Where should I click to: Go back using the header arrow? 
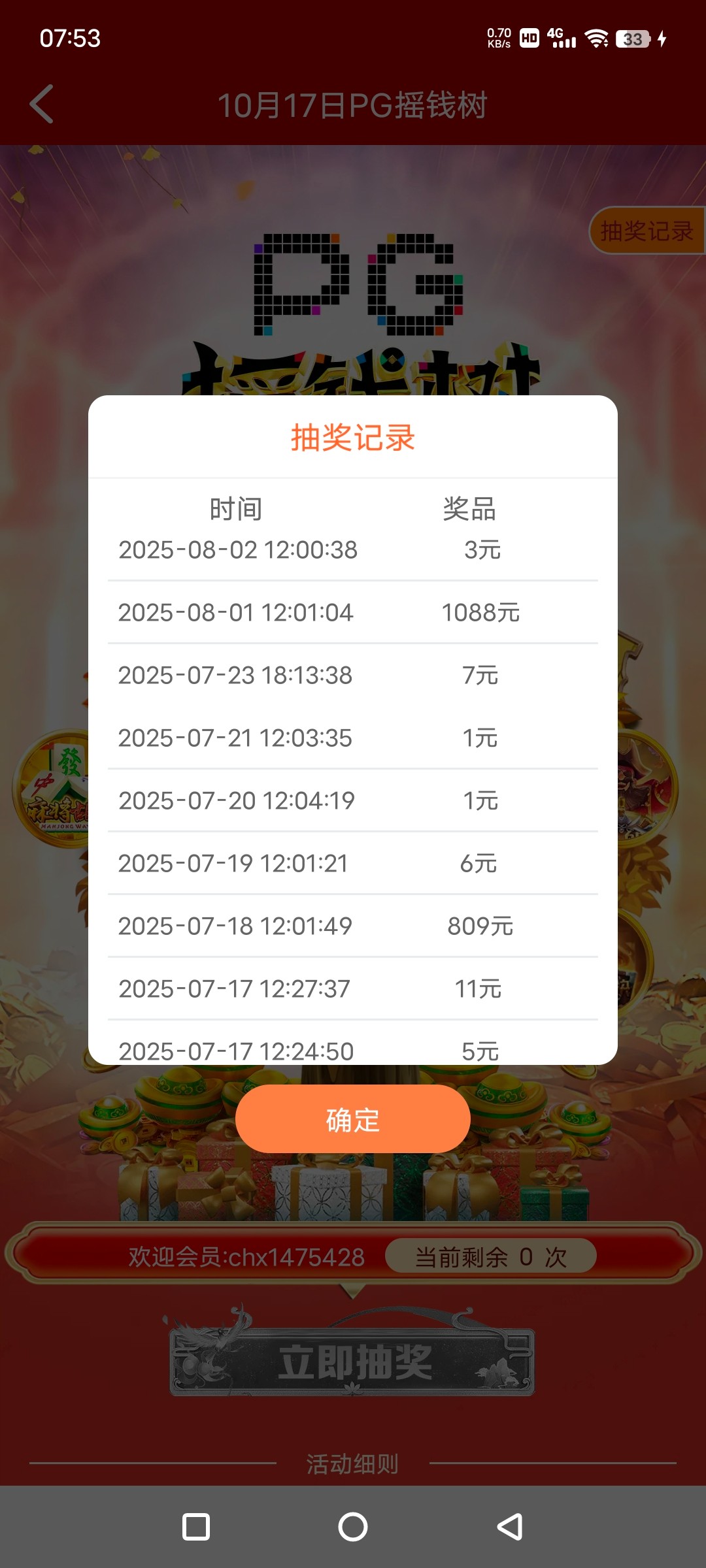[x=42, y=105]
